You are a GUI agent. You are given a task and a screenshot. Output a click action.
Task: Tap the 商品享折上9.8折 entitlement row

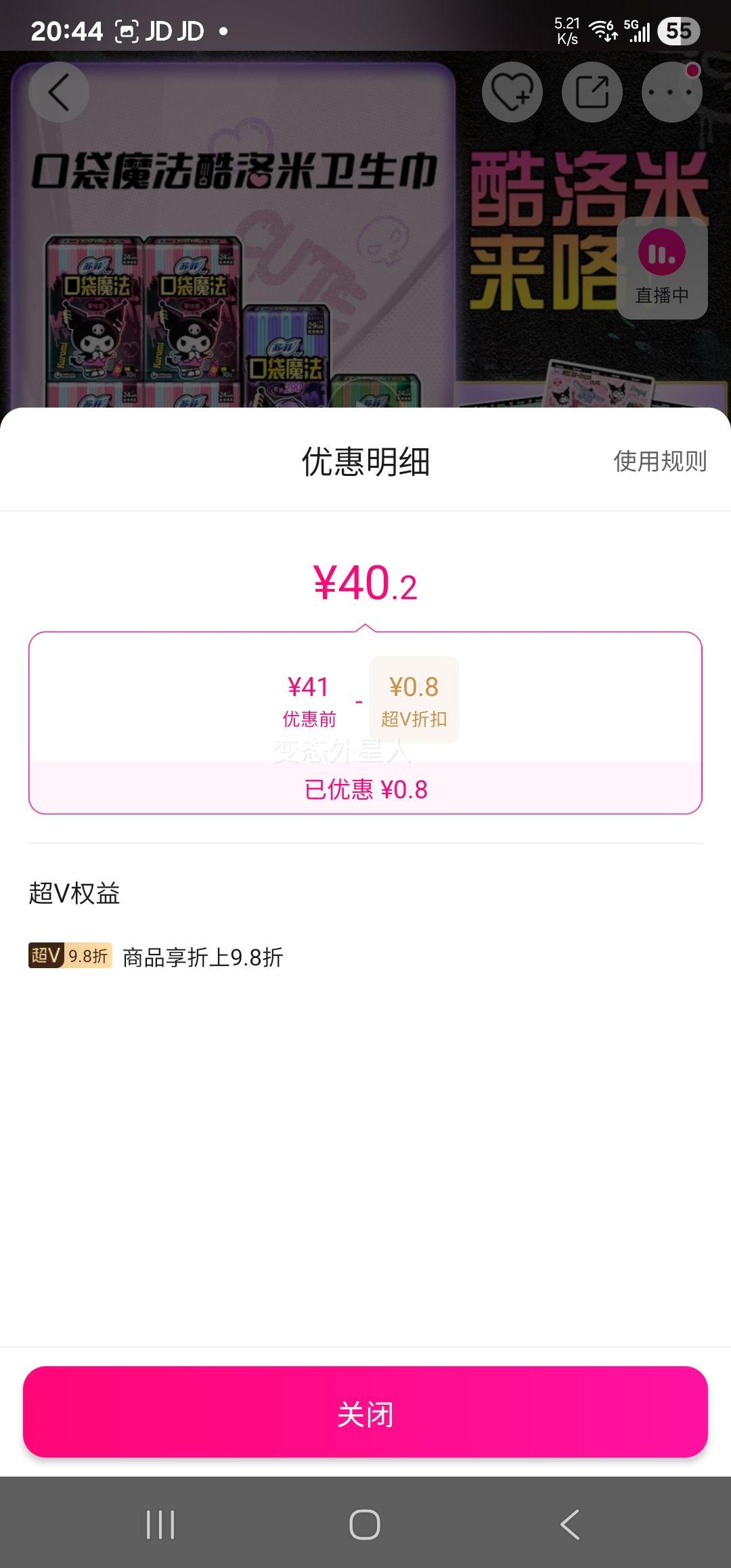[203, 955]
